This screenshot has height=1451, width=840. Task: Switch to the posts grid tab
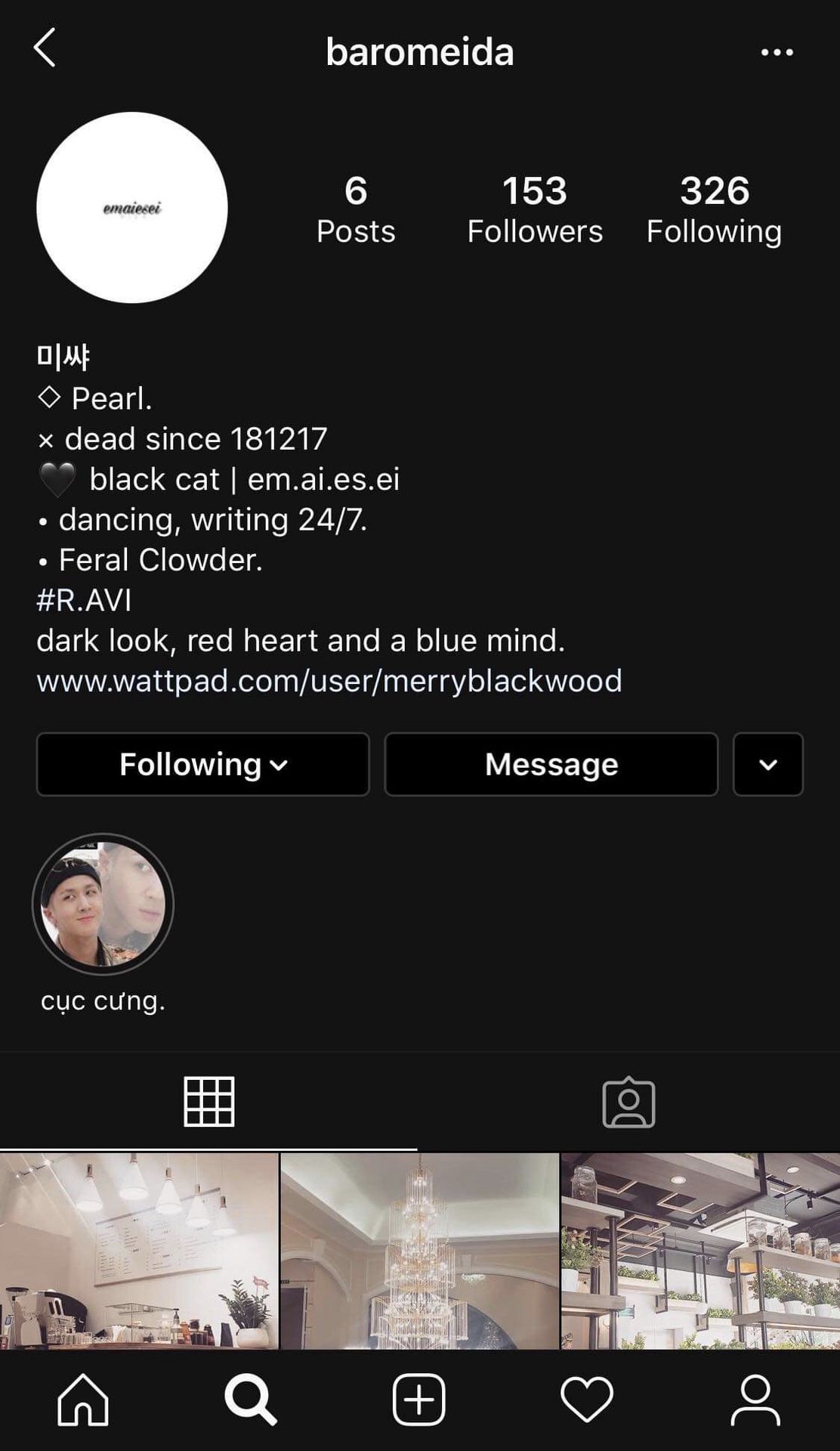[x=209, y=1102]
